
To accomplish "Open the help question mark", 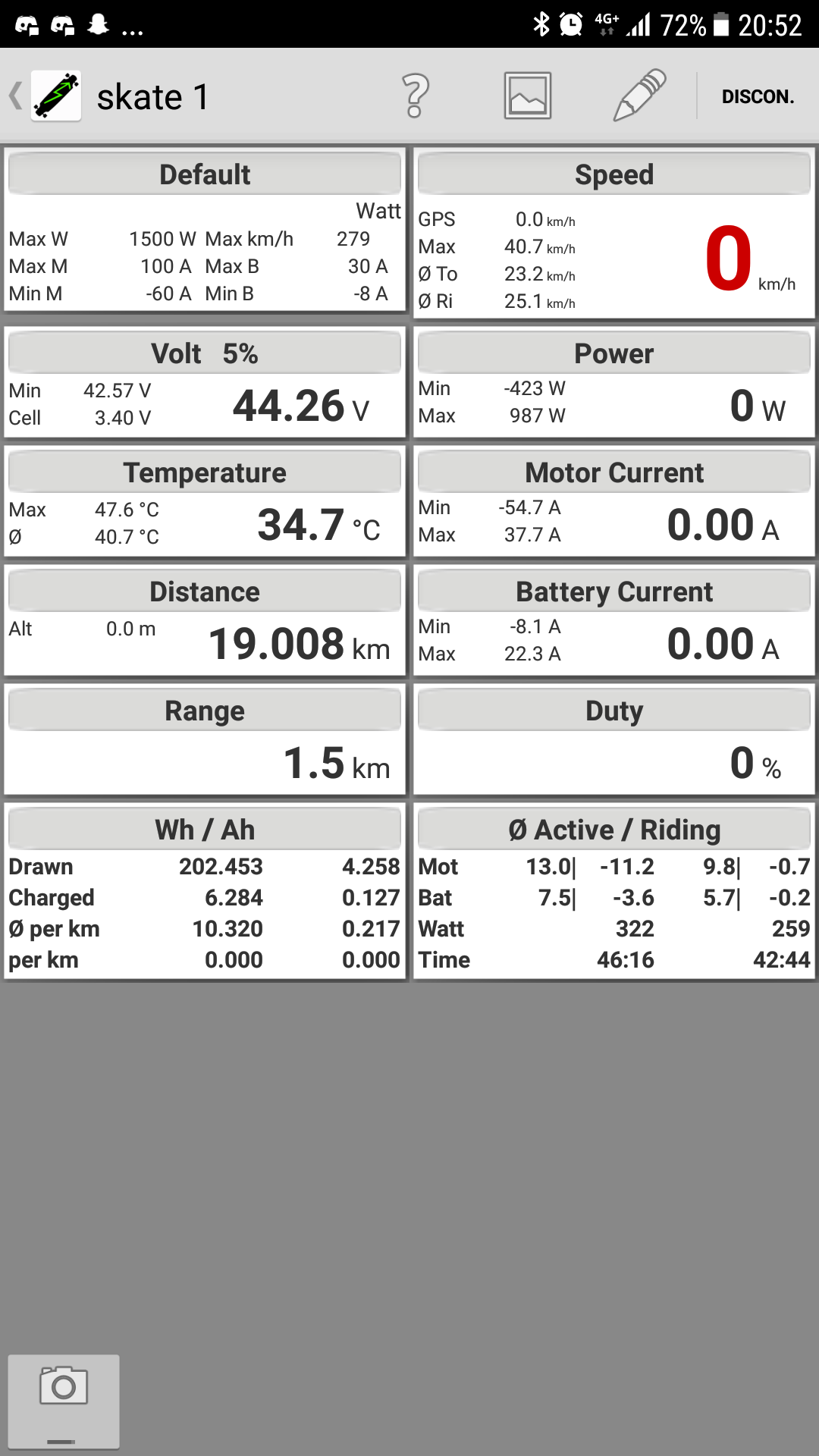I will pos(415,96).
